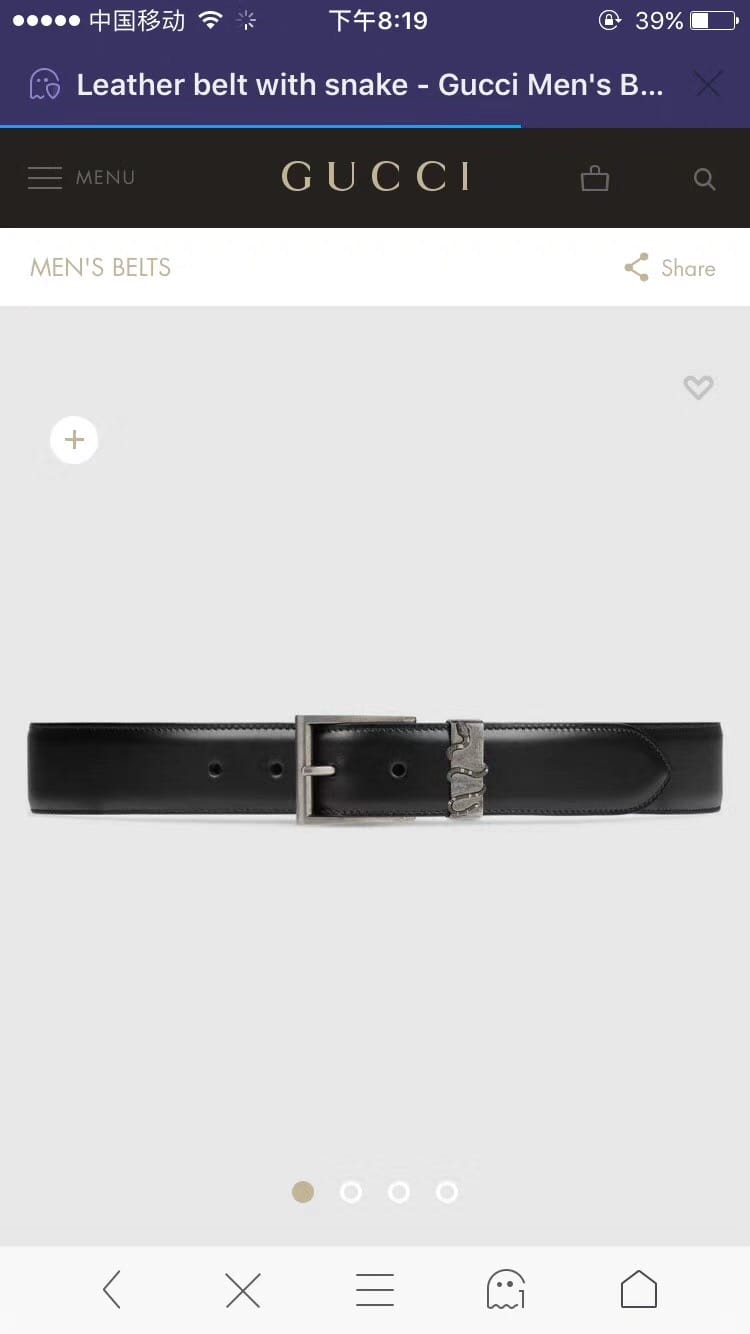Jump to the third product image dot

coord(399,1192)
